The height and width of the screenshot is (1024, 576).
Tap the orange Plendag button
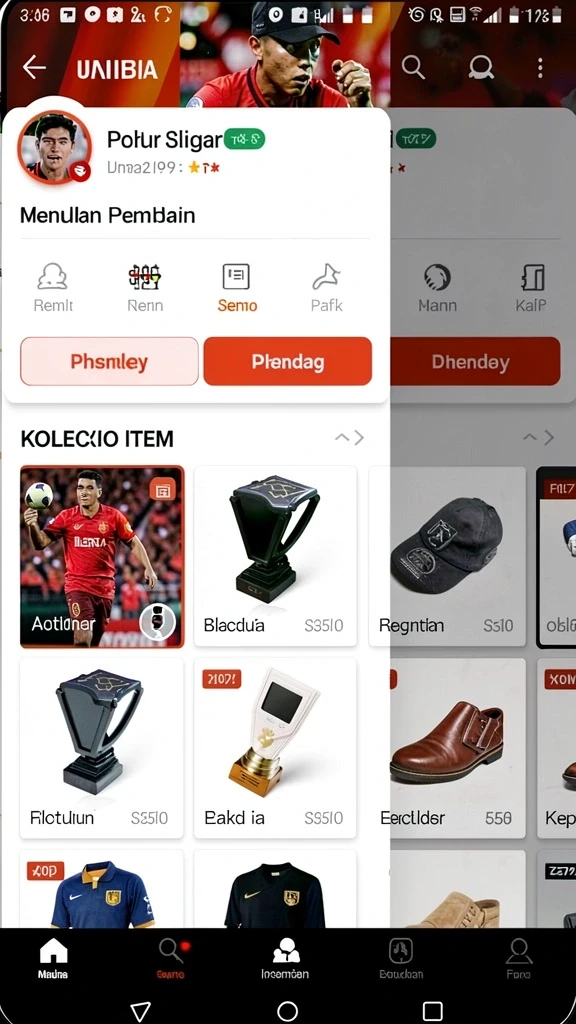(288, 361)
